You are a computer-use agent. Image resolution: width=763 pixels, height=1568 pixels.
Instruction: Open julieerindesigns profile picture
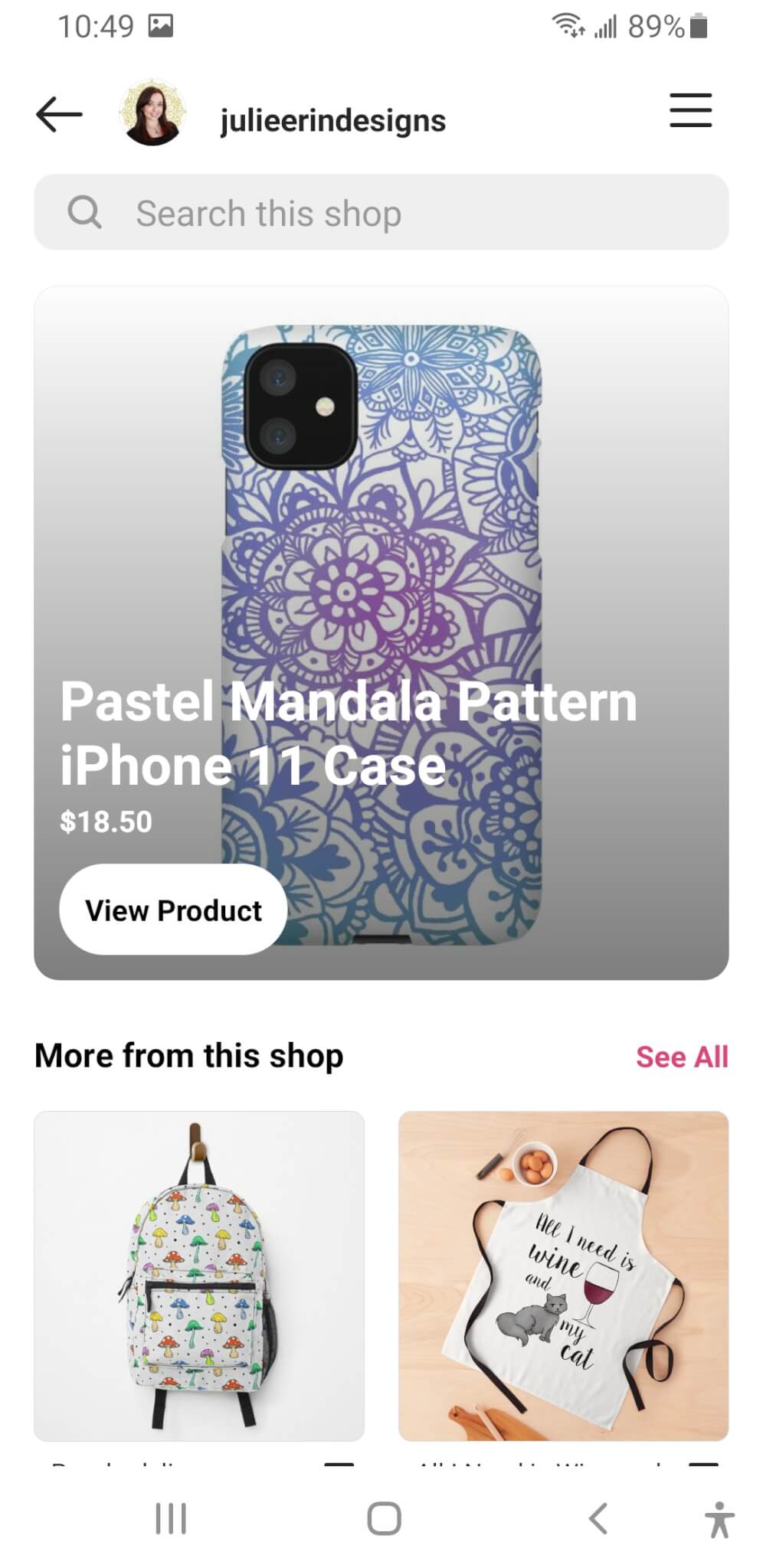(152, 113)
